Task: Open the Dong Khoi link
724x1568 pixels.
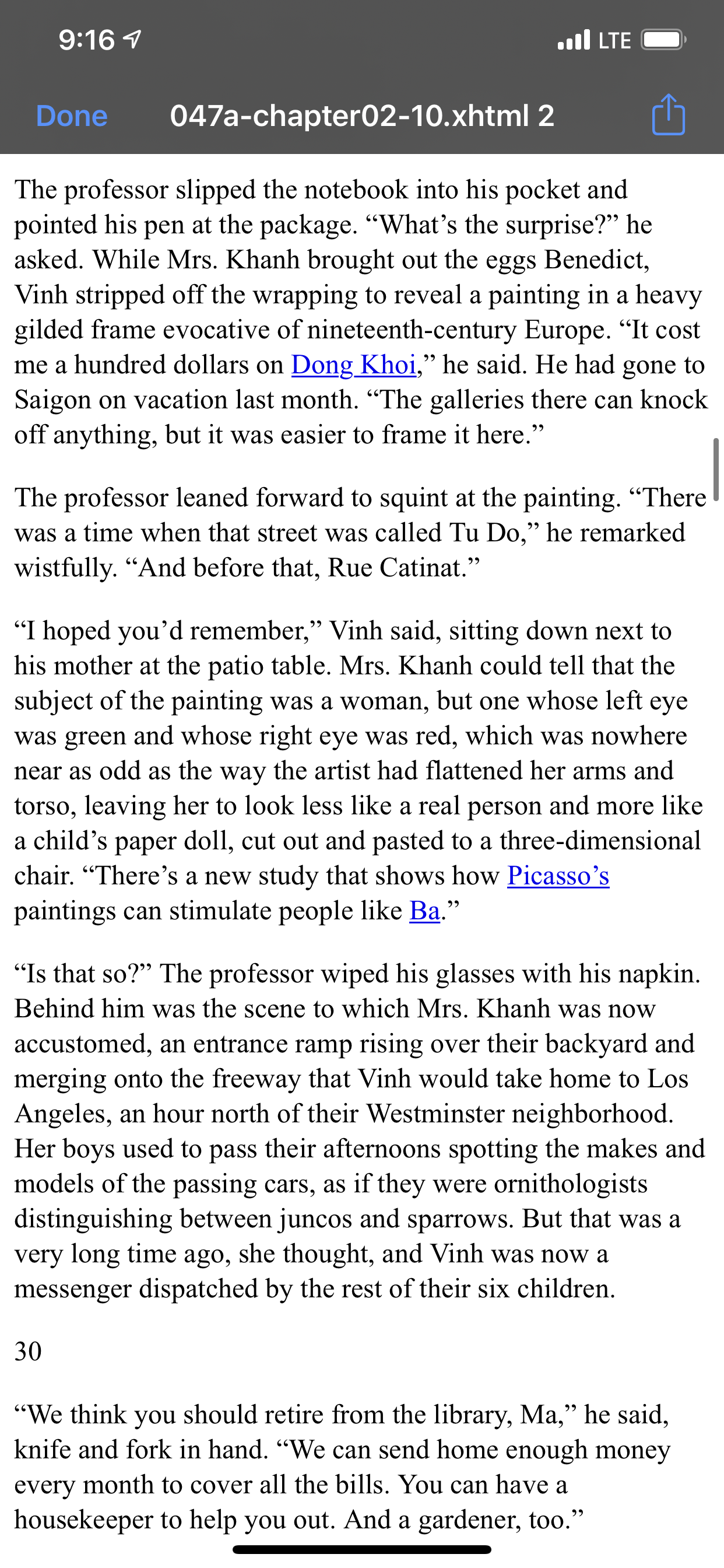Action: pos(353,365)
